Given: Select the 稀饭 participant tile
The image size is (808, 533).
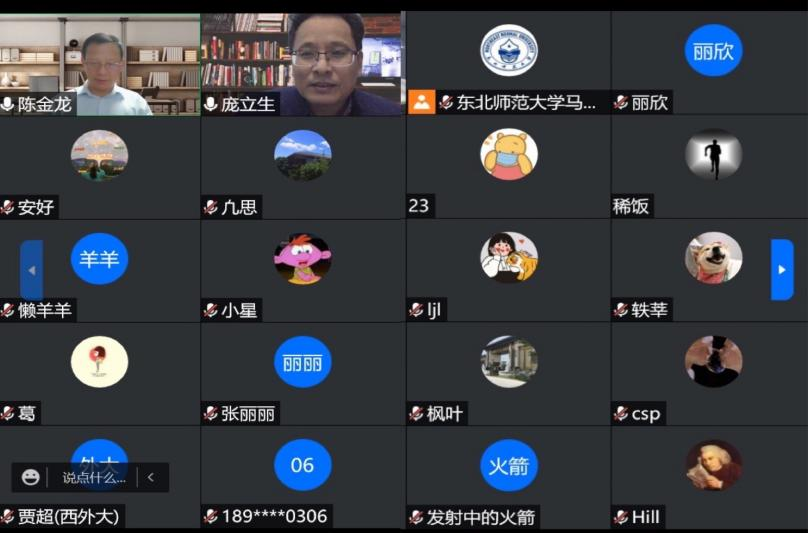Looking at the screenshot, I should [x=713, y=165].
